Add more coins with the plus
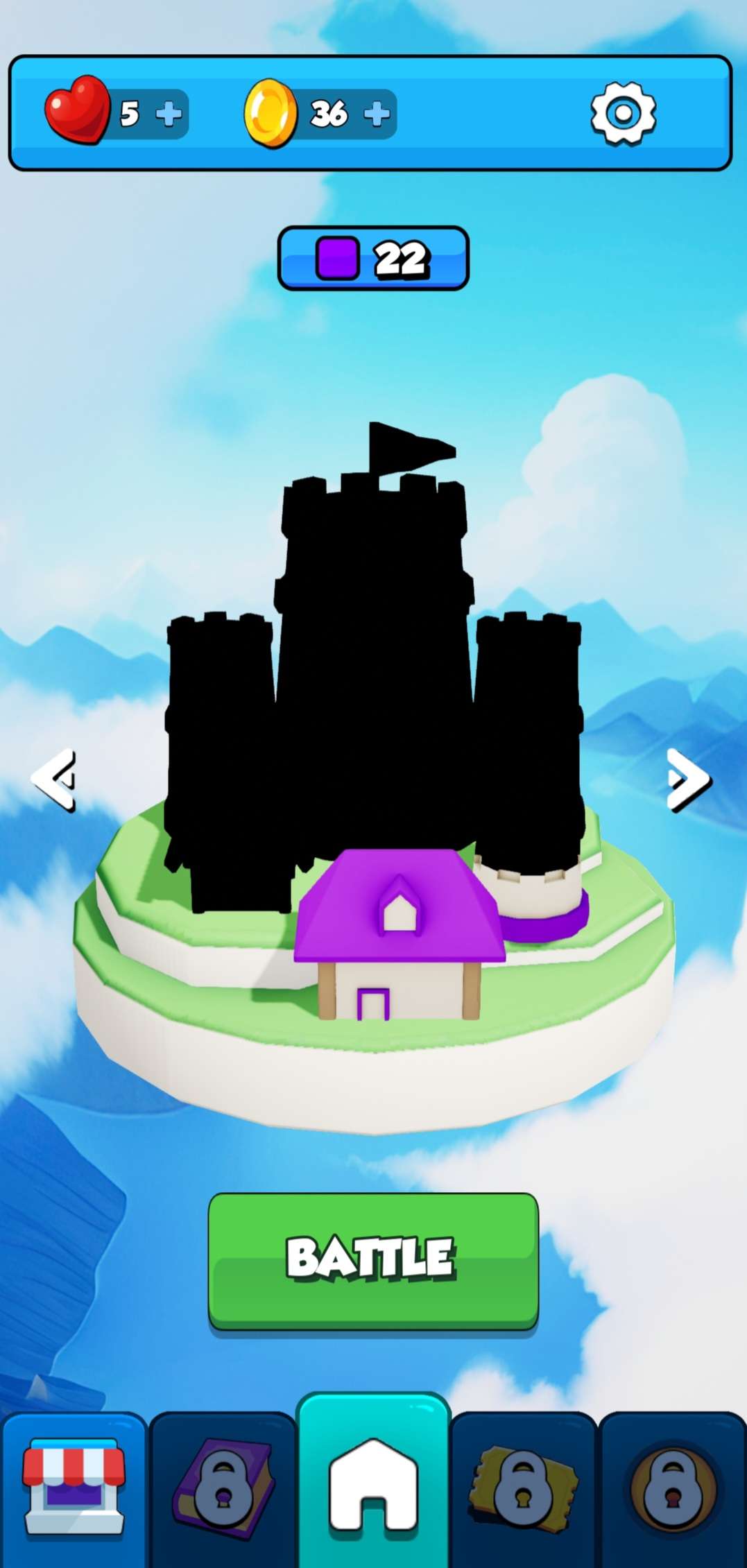The image size is (747, 1568). pyautogui.click(x=377, y=114)
